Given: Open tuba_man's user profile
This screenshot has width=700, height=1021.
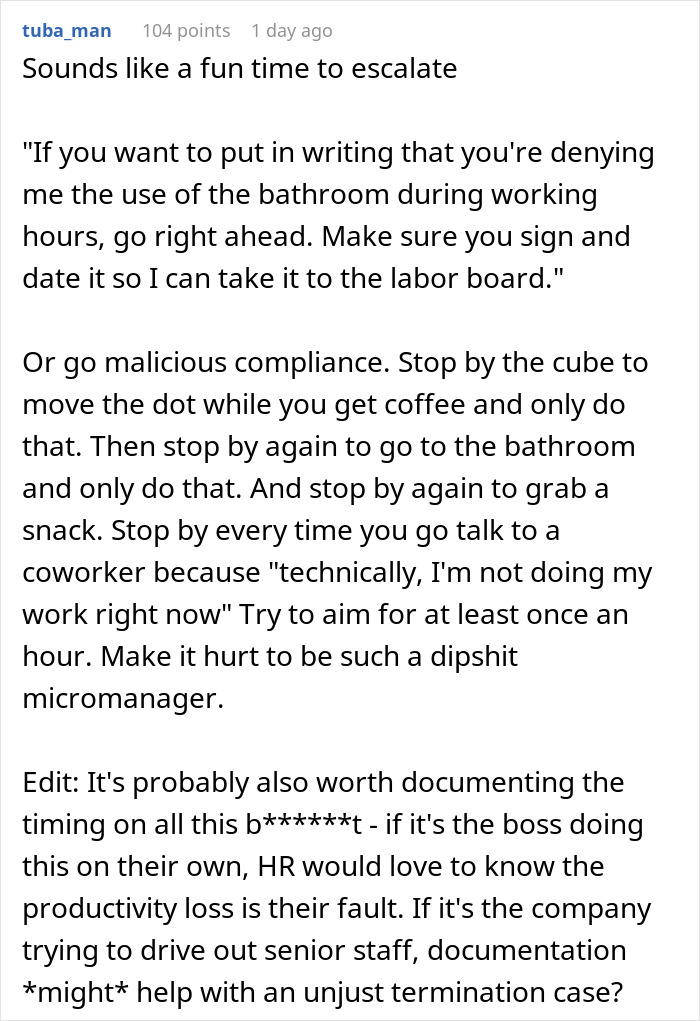Looking at the screenshot, I should click(x=66, y=31).
